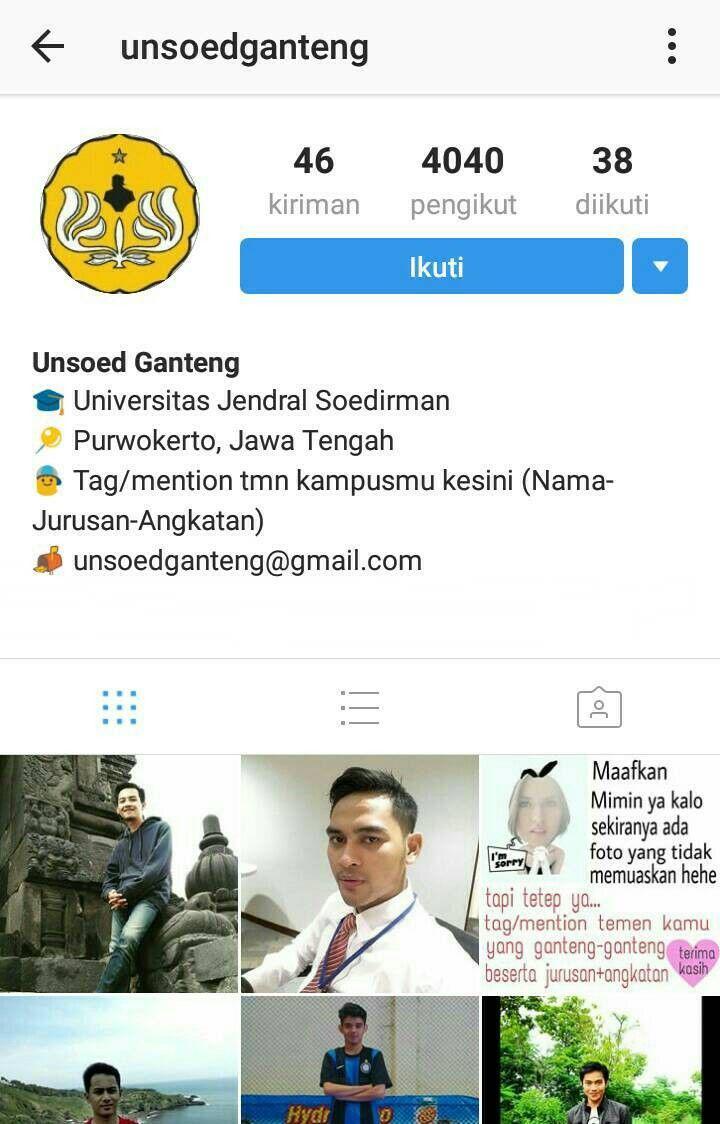
Task: Open the post of man by the sea
Action: tap(119, 1060)
